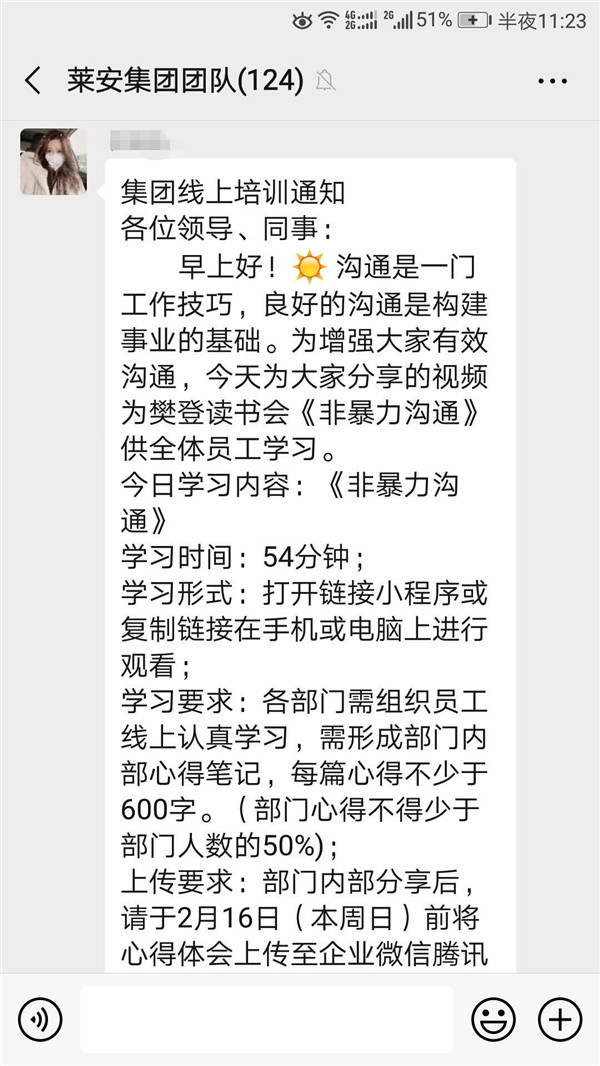Open the sender's profile avatar
This screenshot has height=1066, width=600.
[x=53, y=161]
